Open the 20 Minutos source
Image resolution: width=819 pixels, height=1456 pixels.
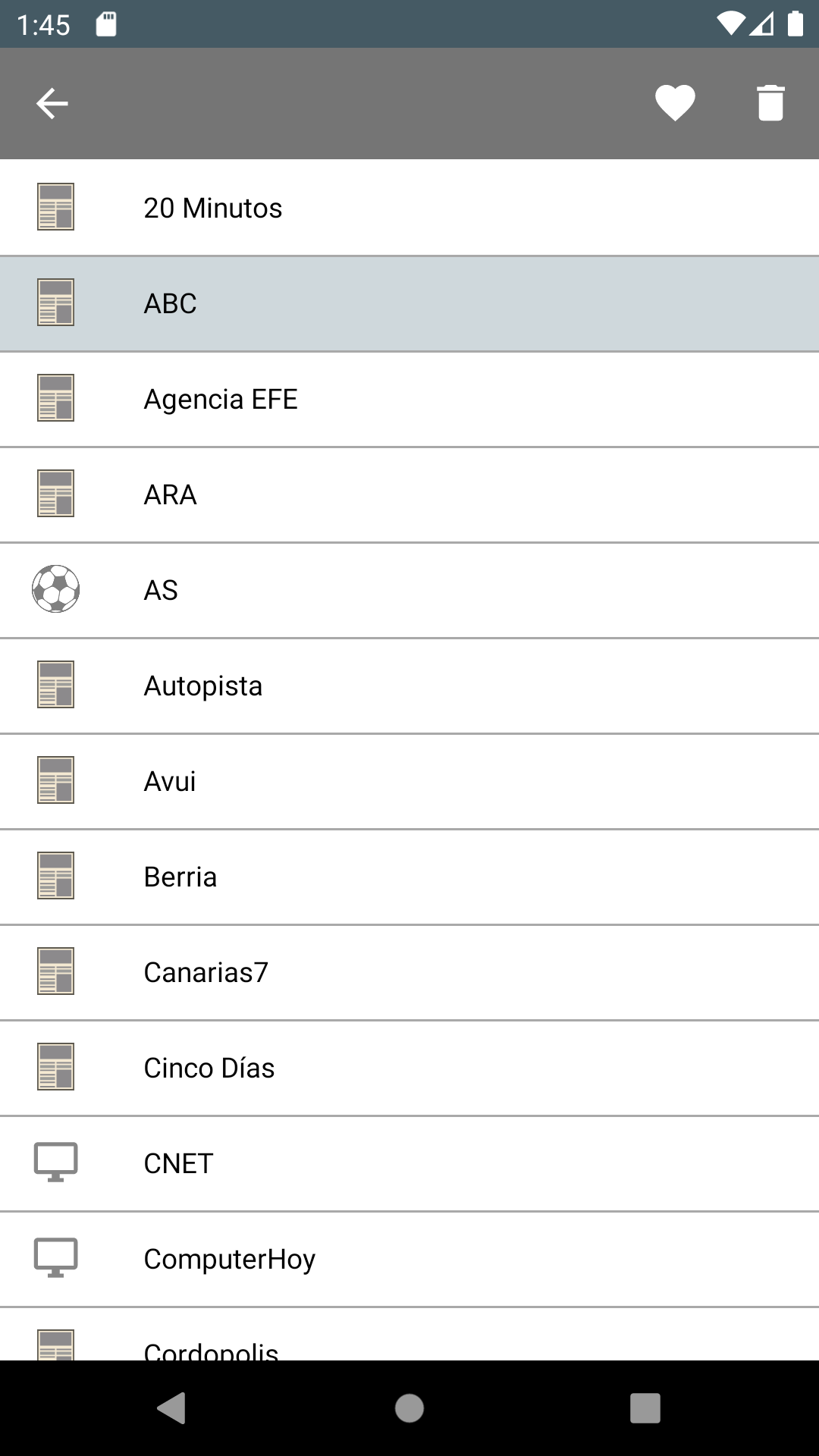409,208
